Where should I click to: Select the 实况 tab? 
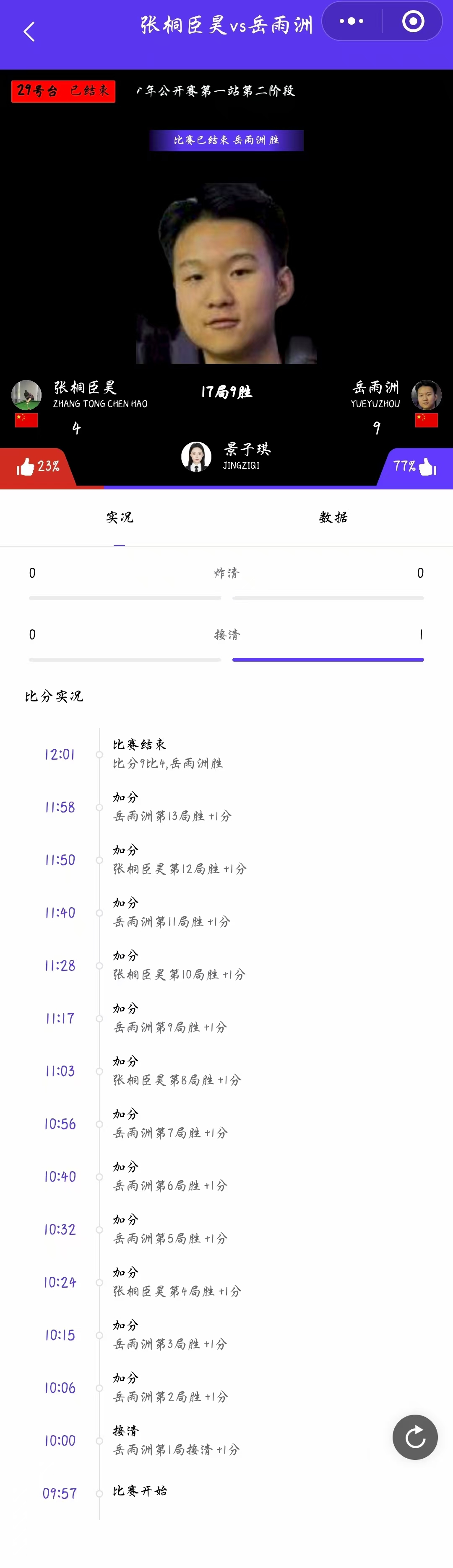click(x=120, y=517)
